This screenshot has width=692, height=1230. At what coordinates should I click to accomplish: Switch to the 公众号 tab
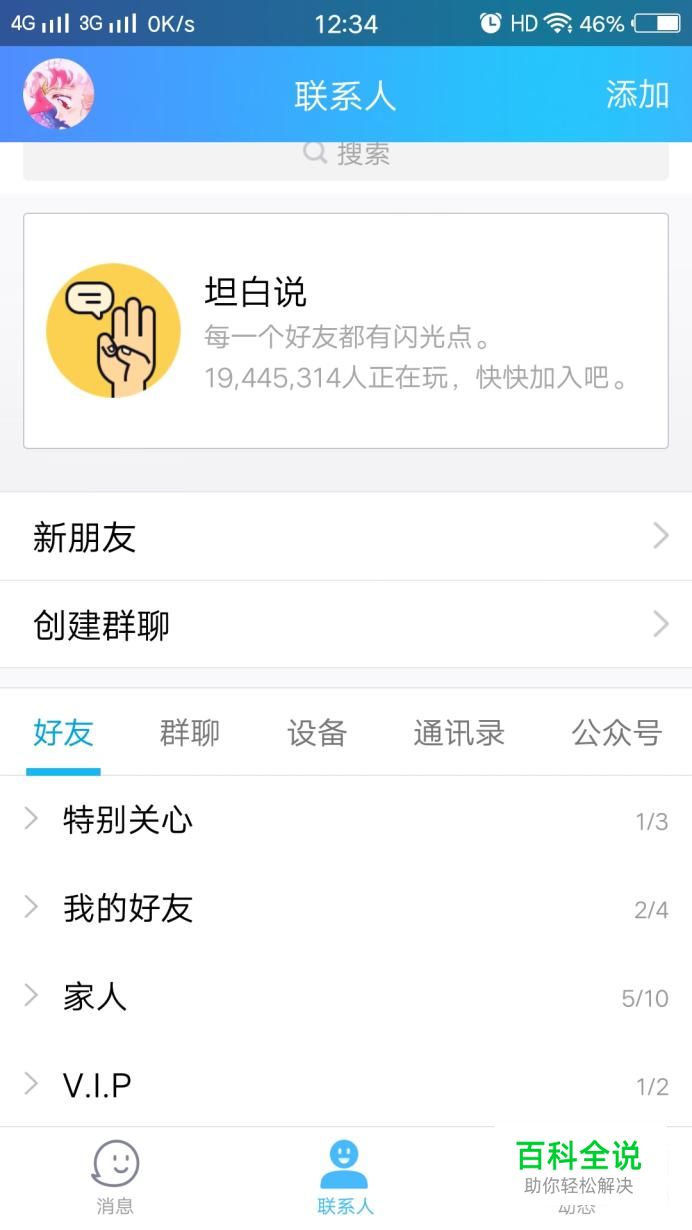(x=616, y=733)
